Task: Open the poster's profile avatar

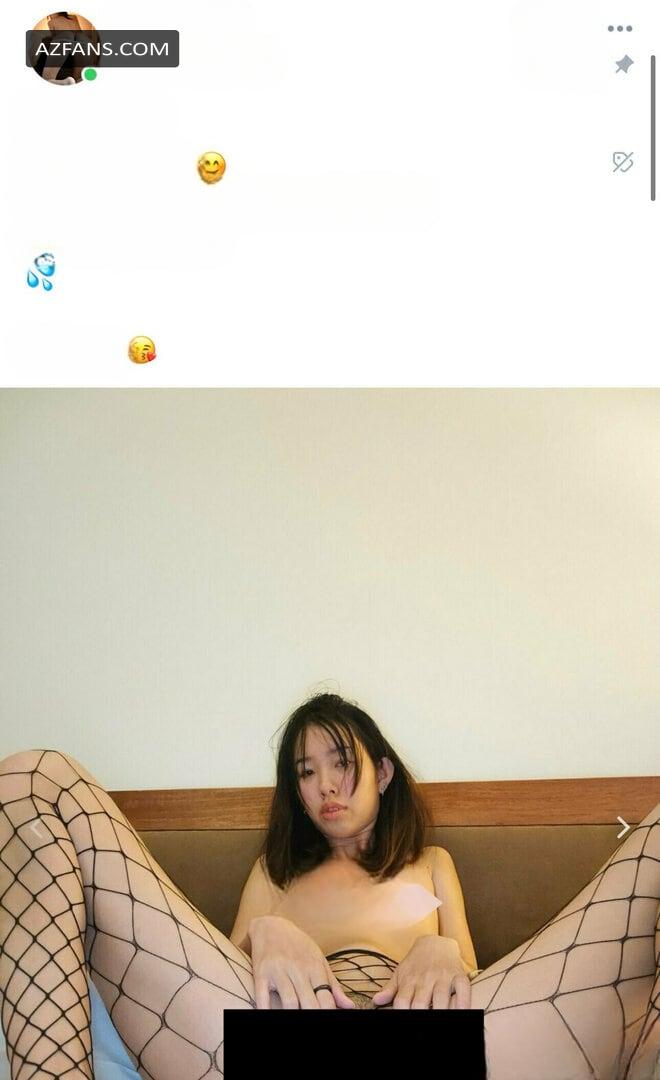Action: pyautogui.click(x=62, y=48)
